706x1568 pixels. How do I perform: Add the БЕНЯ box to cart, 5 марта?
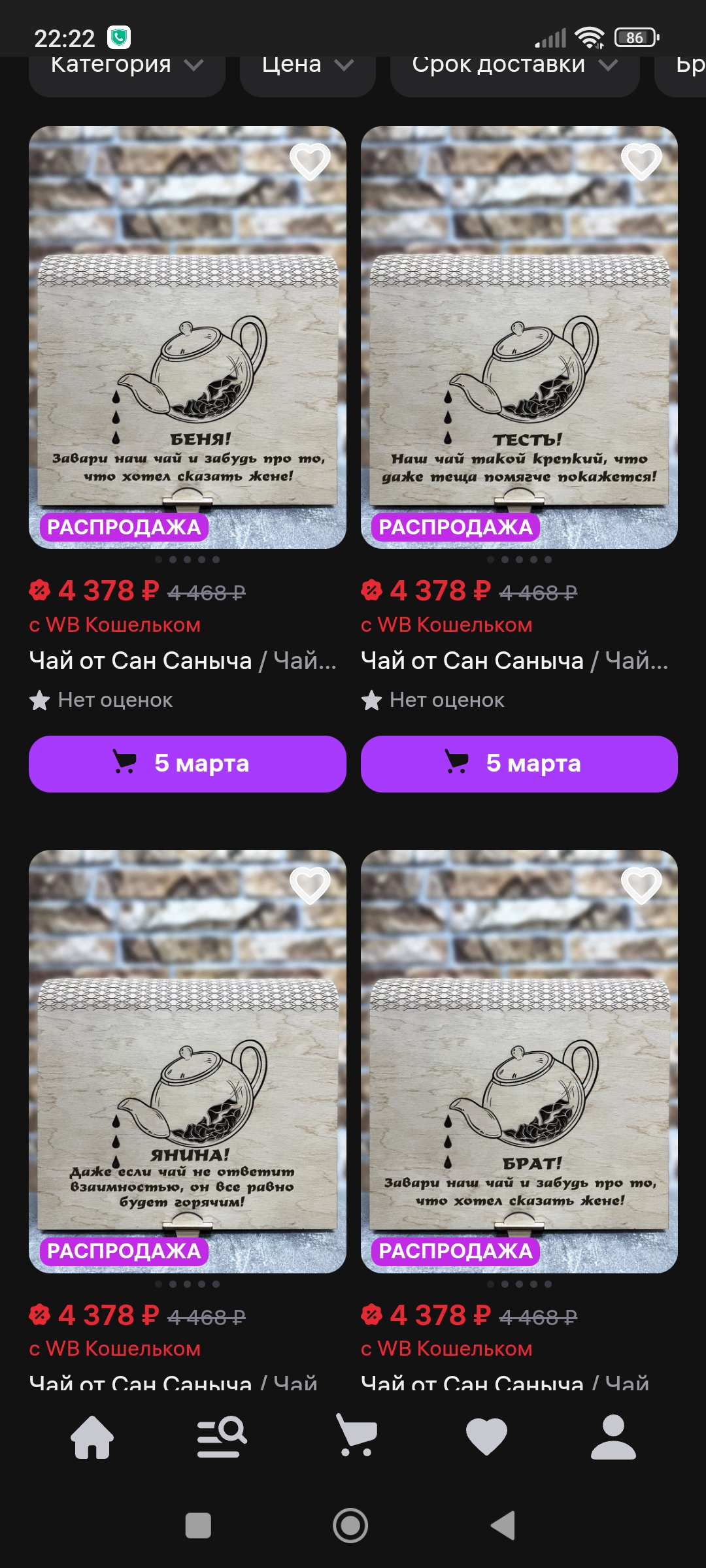[188, 764]
